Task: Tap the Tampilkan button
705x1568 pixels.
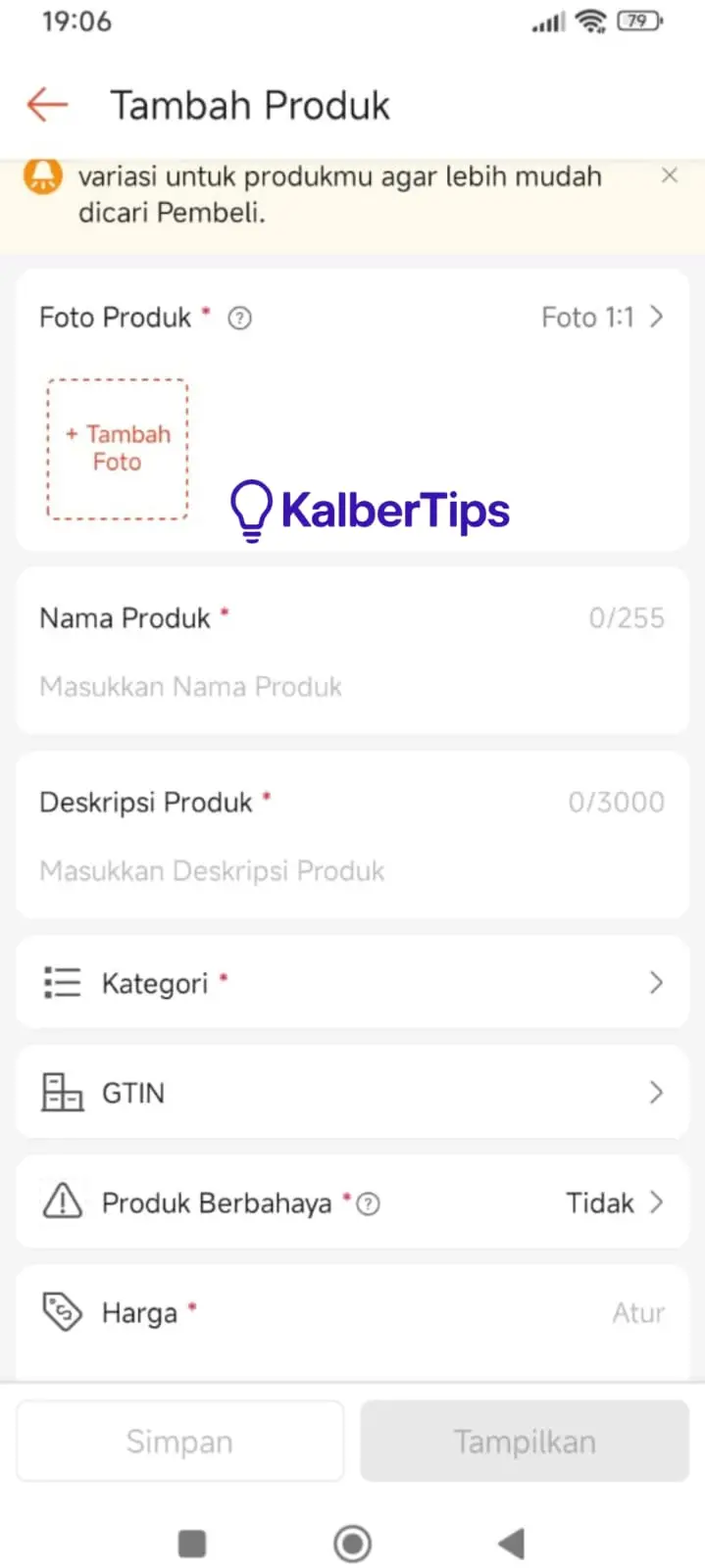Action: 525,1442
